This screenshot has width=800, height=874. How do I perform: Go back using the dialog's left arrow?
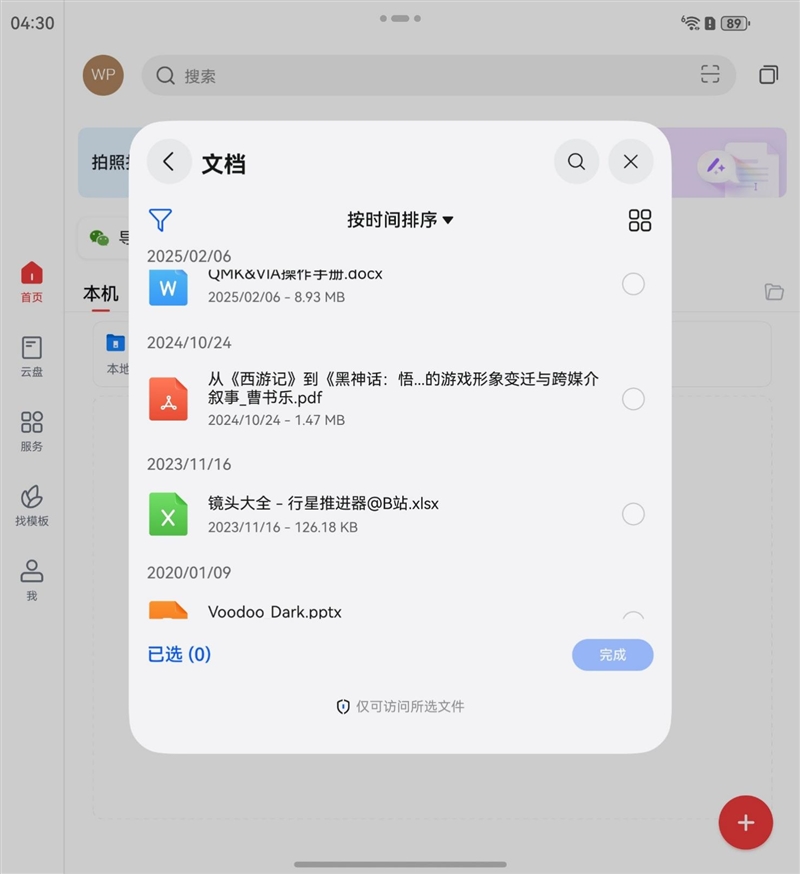pyautogui.click(x=168, y=161)
